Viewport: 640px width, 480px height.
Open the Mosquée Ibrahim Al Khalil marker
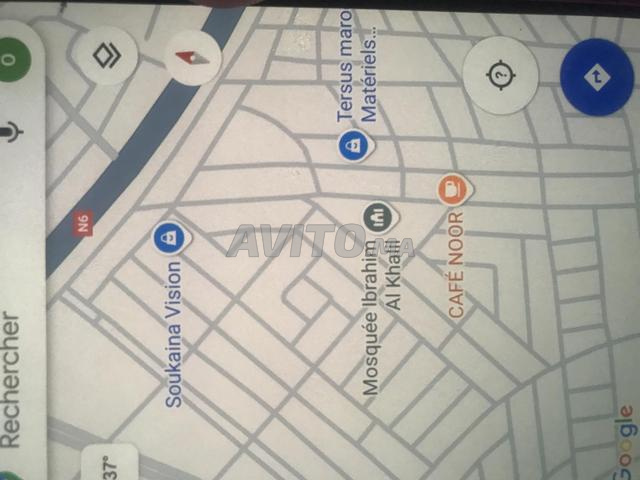(378, 220)
